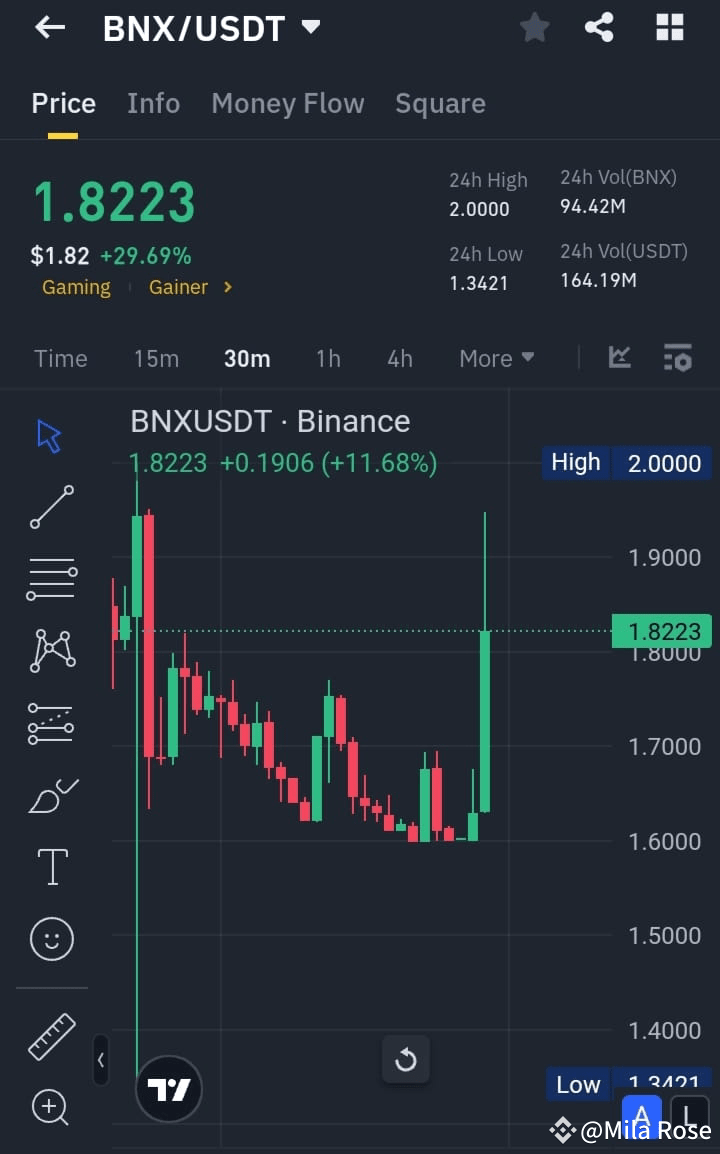Screen dimensions: 720x1154
Task: Collapse the drawing tools sidebar chevron
Action: [100, 1061]
